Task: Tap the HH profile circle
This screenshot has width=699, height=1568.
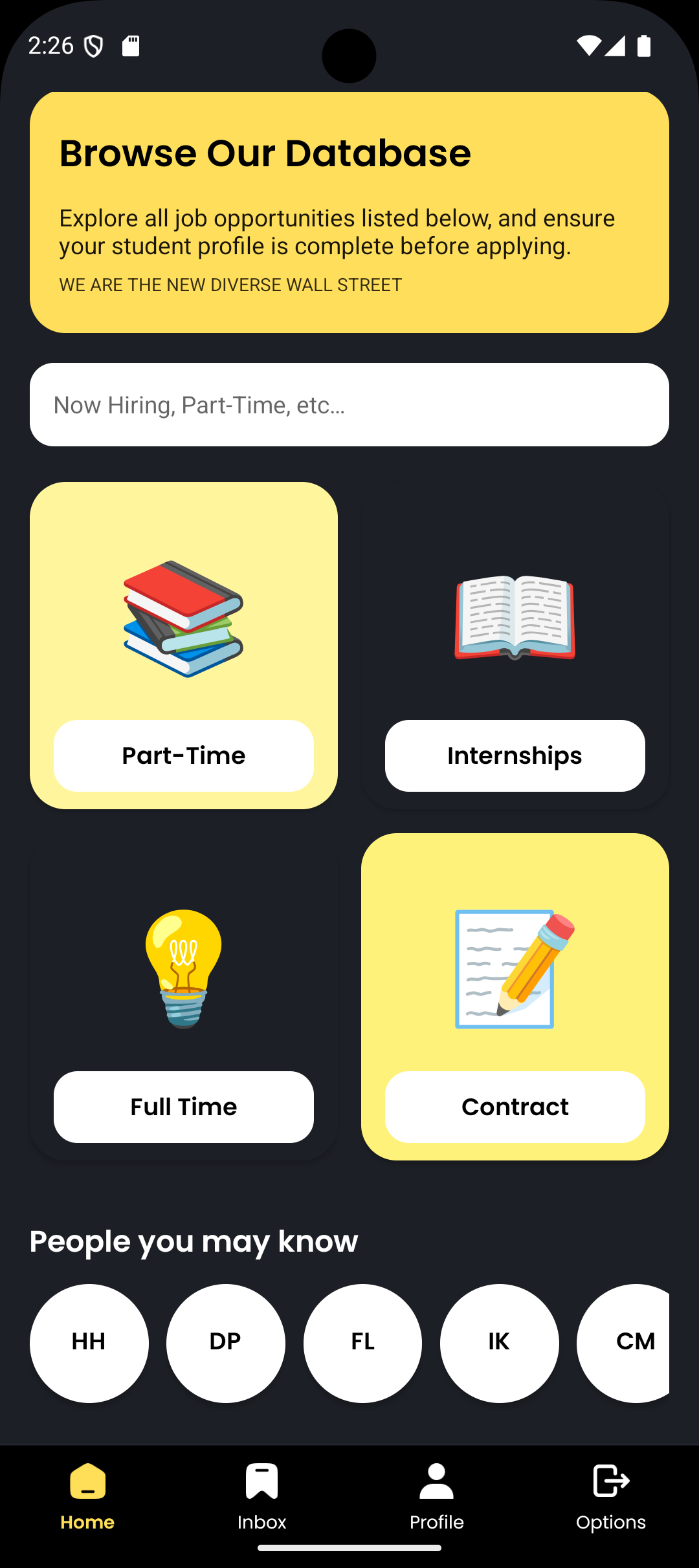Action: pos(89,1343)
